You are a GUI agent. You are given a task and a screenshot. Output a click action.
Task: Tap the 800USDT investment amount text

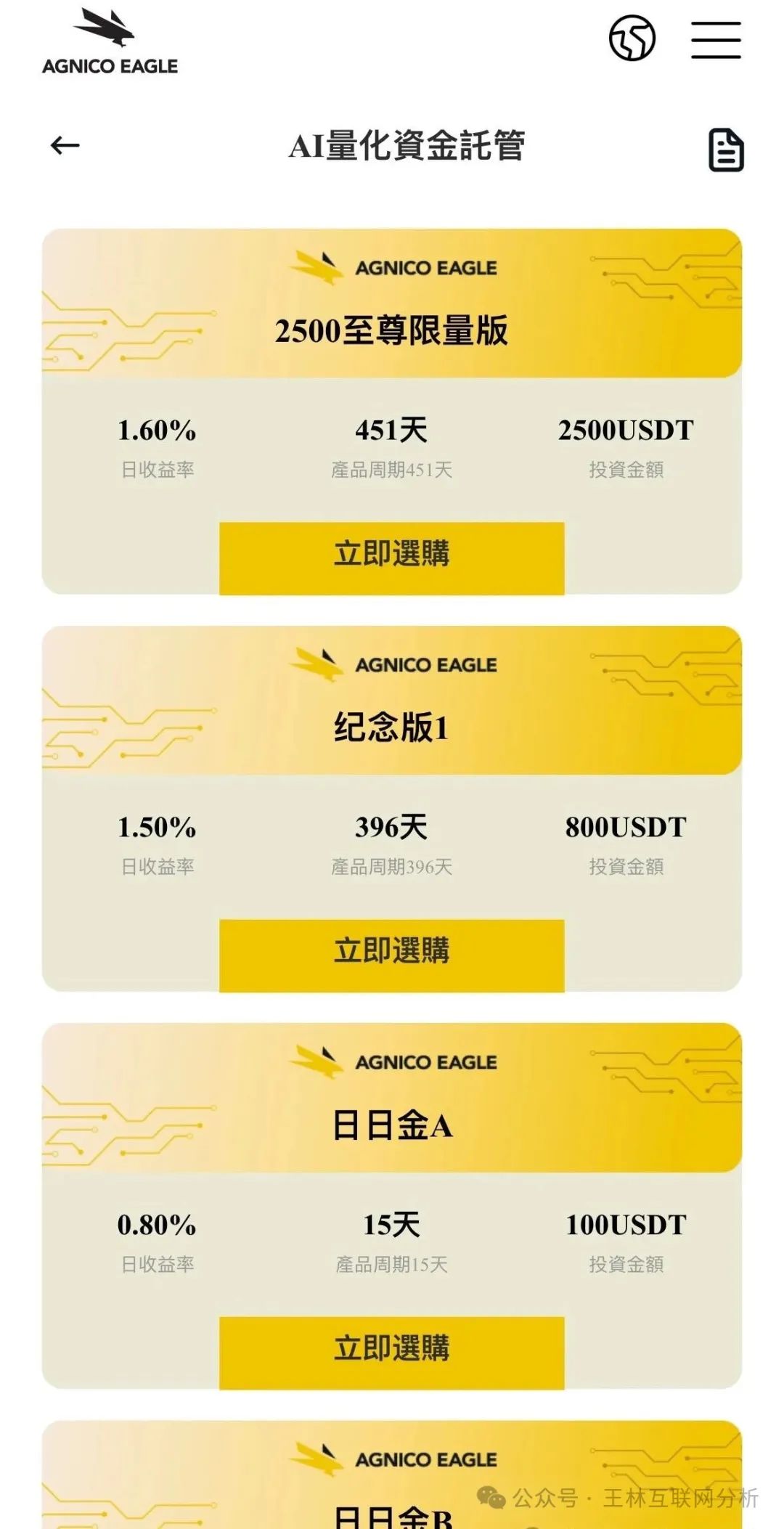coord(626,827)
